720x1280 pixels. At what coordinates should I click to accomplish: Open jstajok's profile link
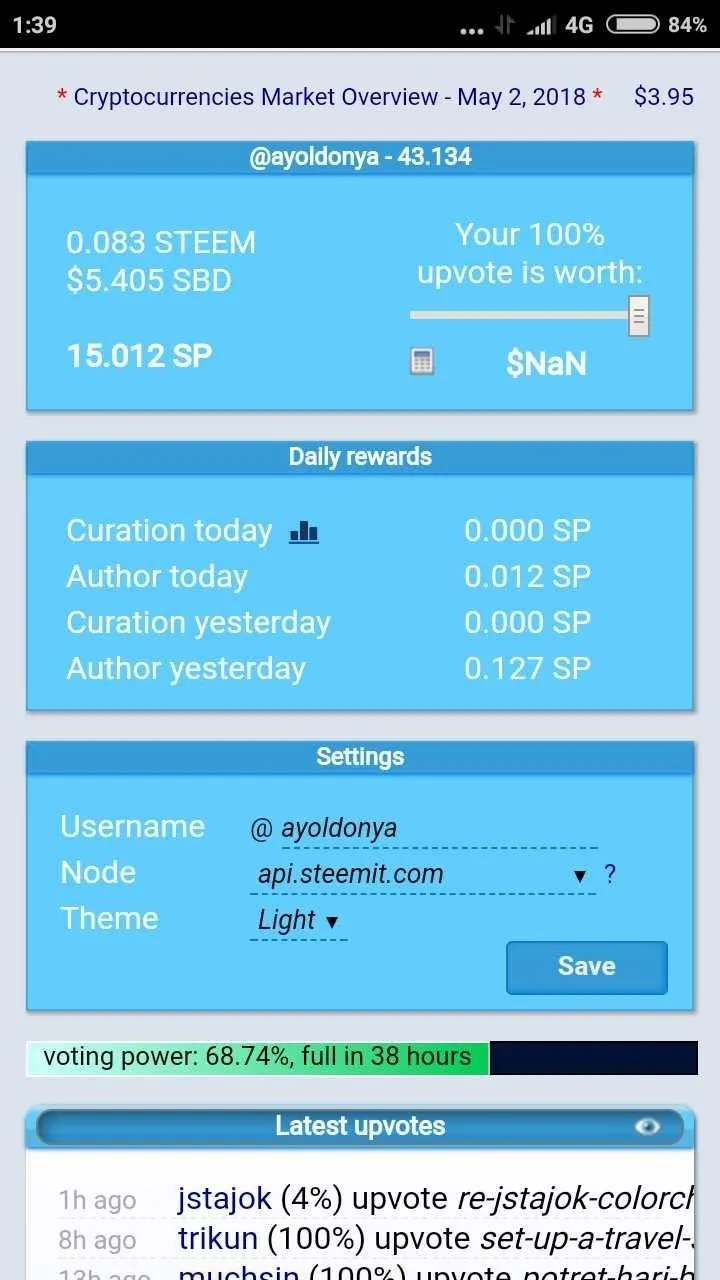point(225,1198)
